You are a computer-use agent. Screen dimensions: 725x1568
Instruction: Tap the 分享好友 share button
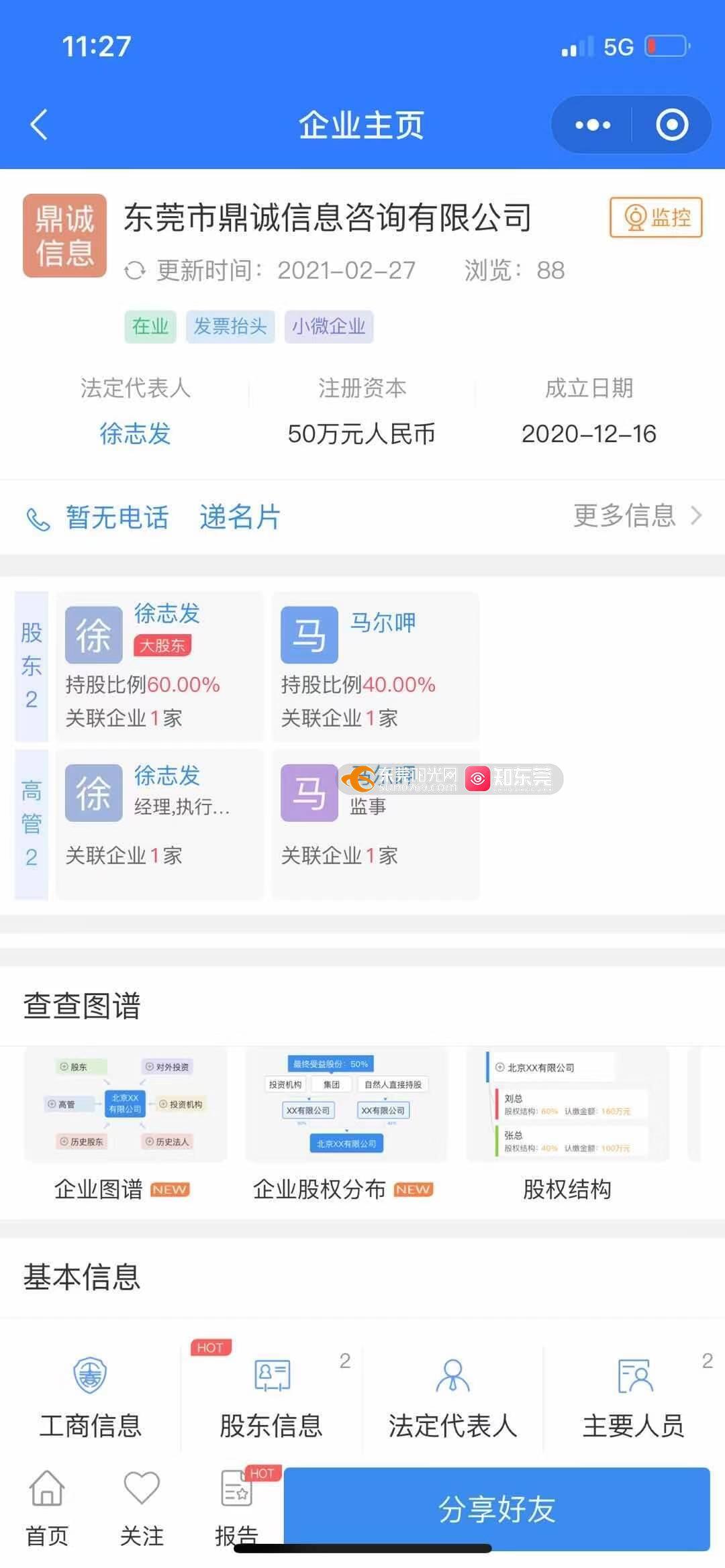click(x=497, y=1508)
